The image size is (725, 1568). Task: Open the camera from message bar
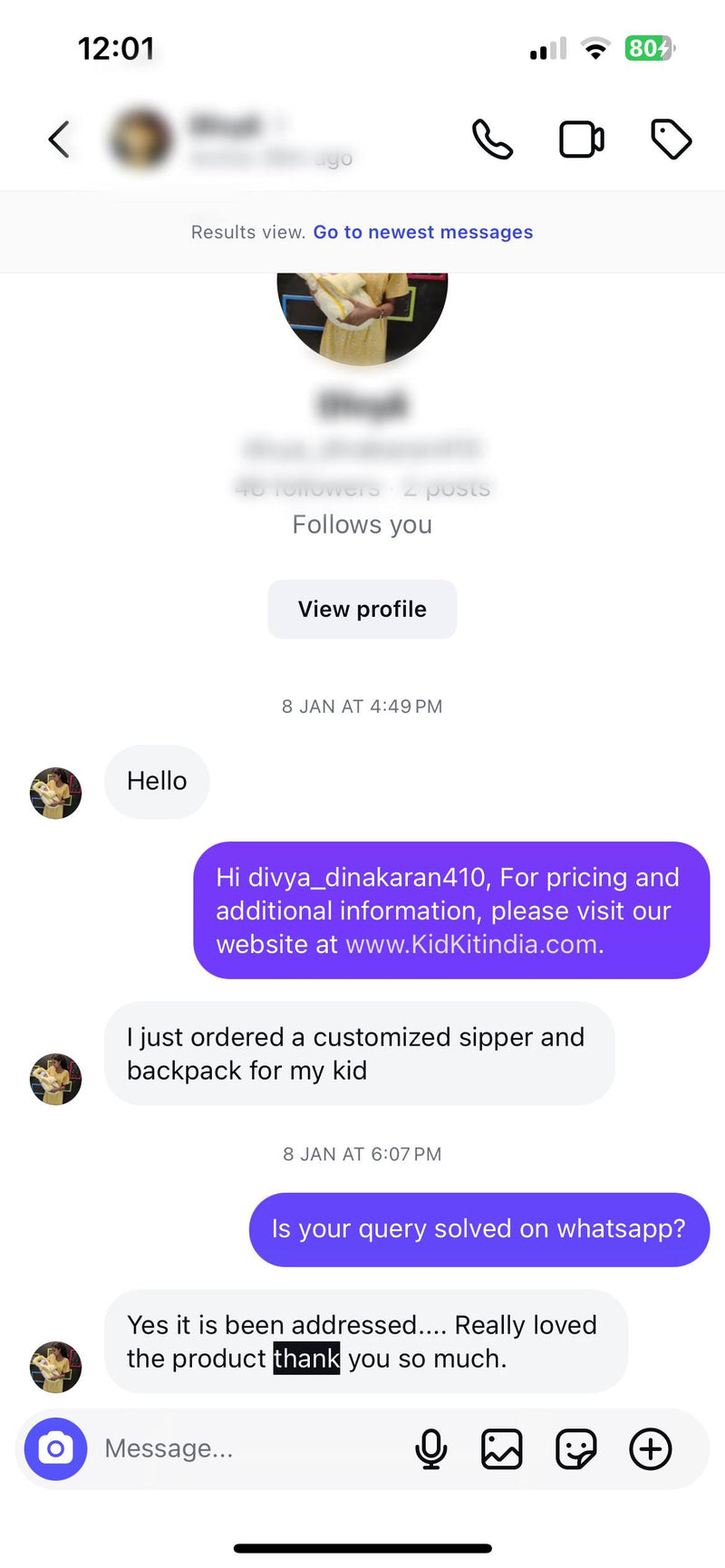tap(55, 1448)
